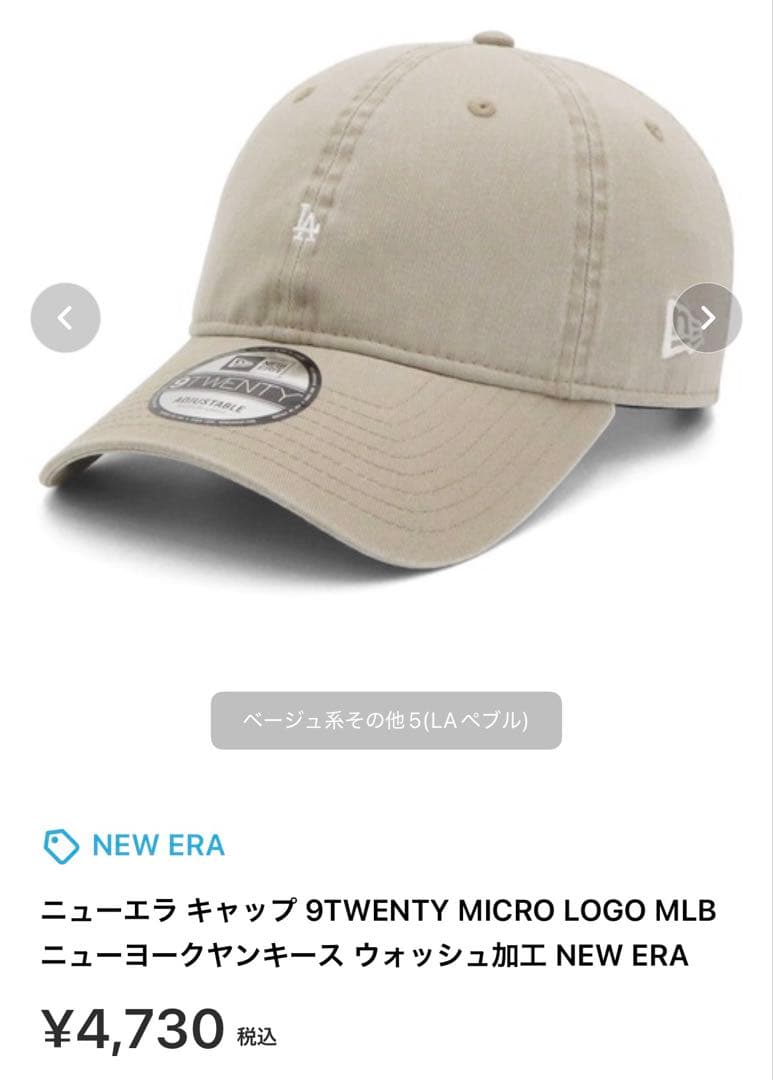Open the NEW ERA brand link
The width and height of the screenshot is (773, 1080).
point(134,846)
